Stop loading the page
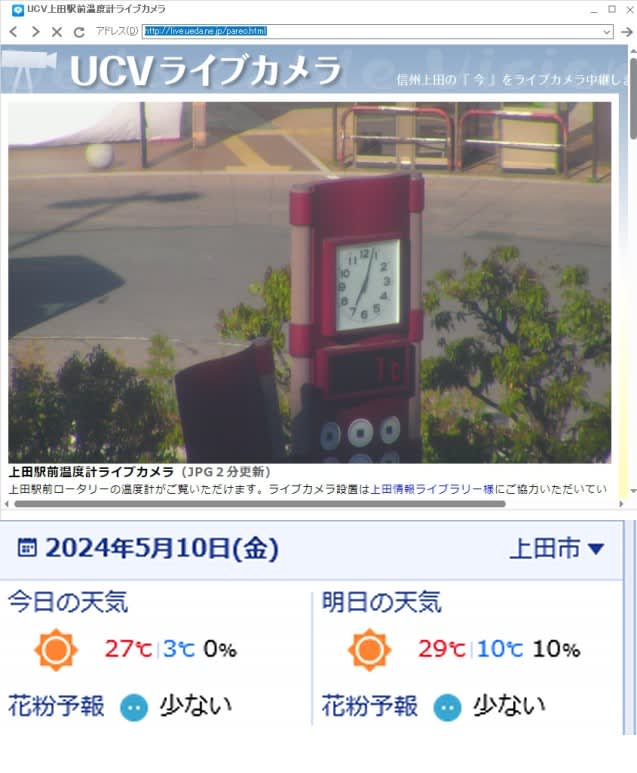 click(x=57, y=32)
